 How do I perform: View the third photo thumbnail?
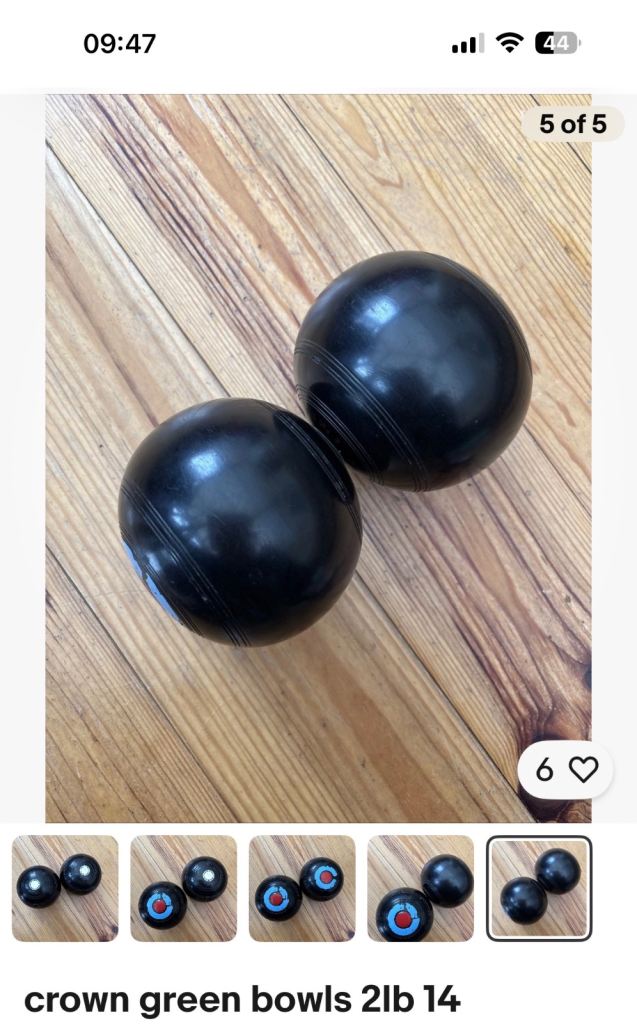click(302, 888)
